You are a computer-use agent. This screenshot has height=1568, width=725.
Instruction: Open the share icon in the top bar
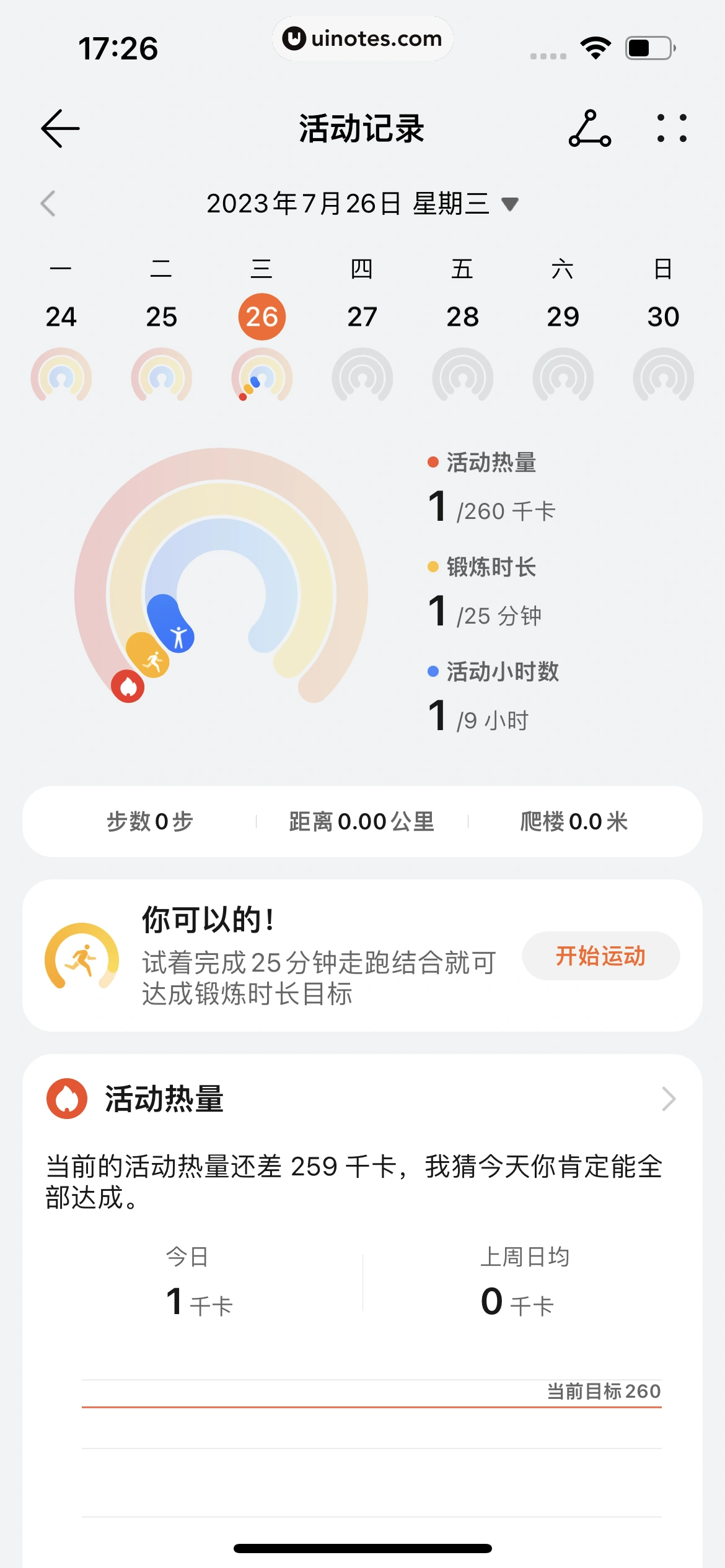tap(590, 131)
